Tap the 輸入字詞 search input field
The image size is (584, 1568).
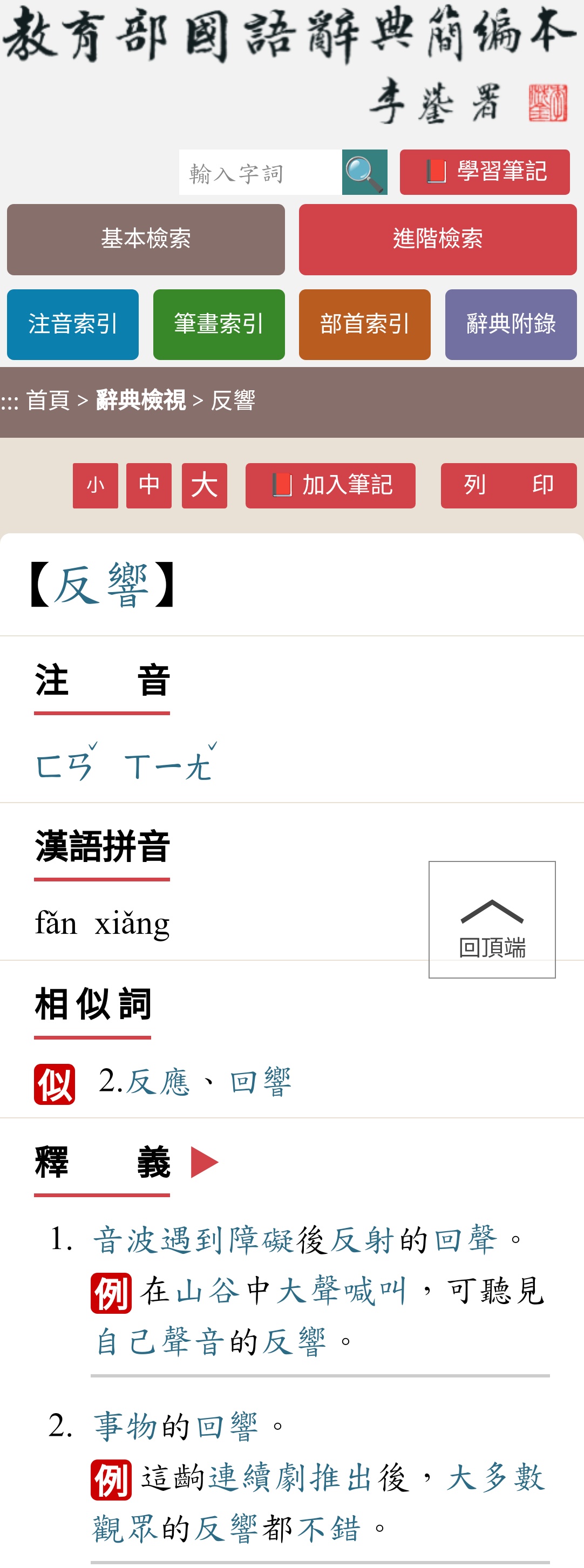[260, 173]
